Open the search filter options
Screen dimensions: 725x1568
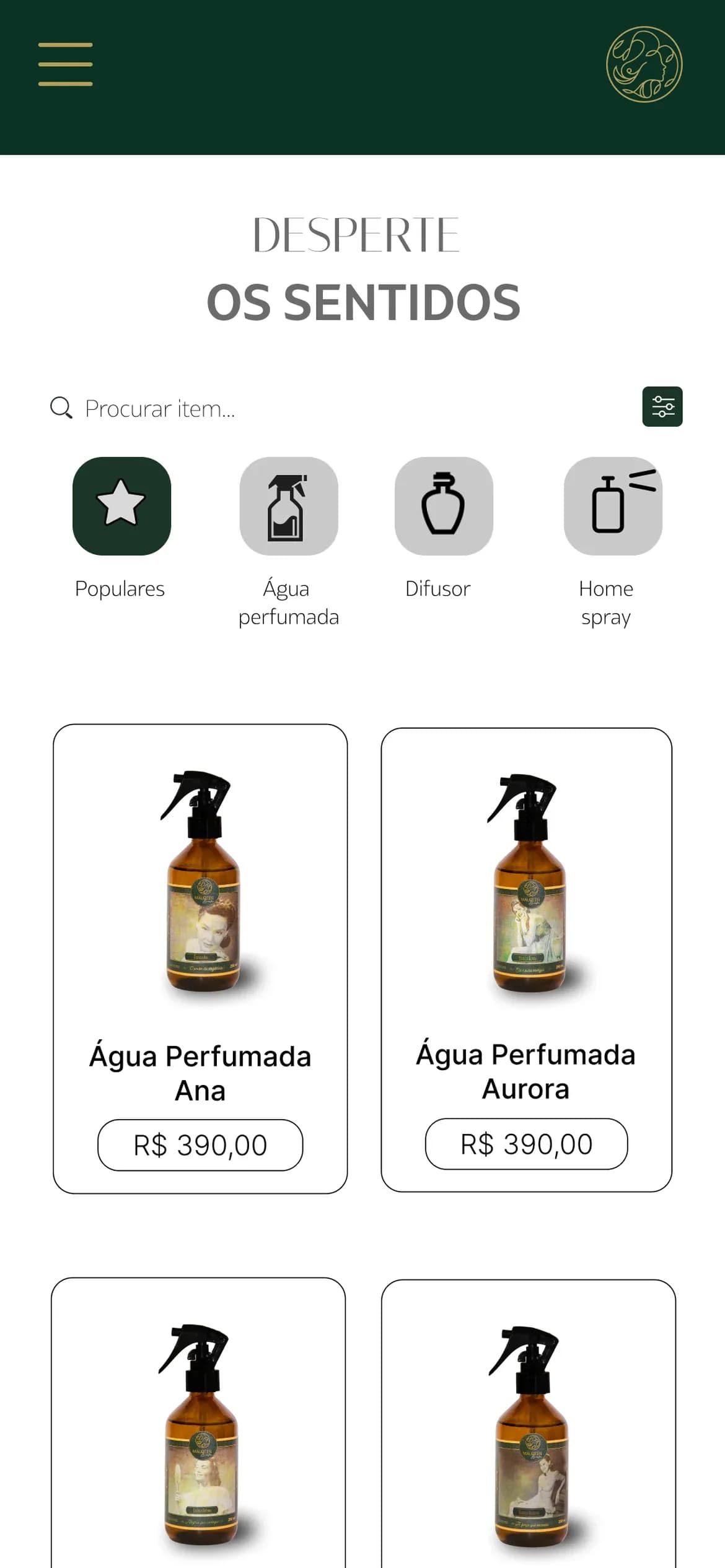[662, 407]
